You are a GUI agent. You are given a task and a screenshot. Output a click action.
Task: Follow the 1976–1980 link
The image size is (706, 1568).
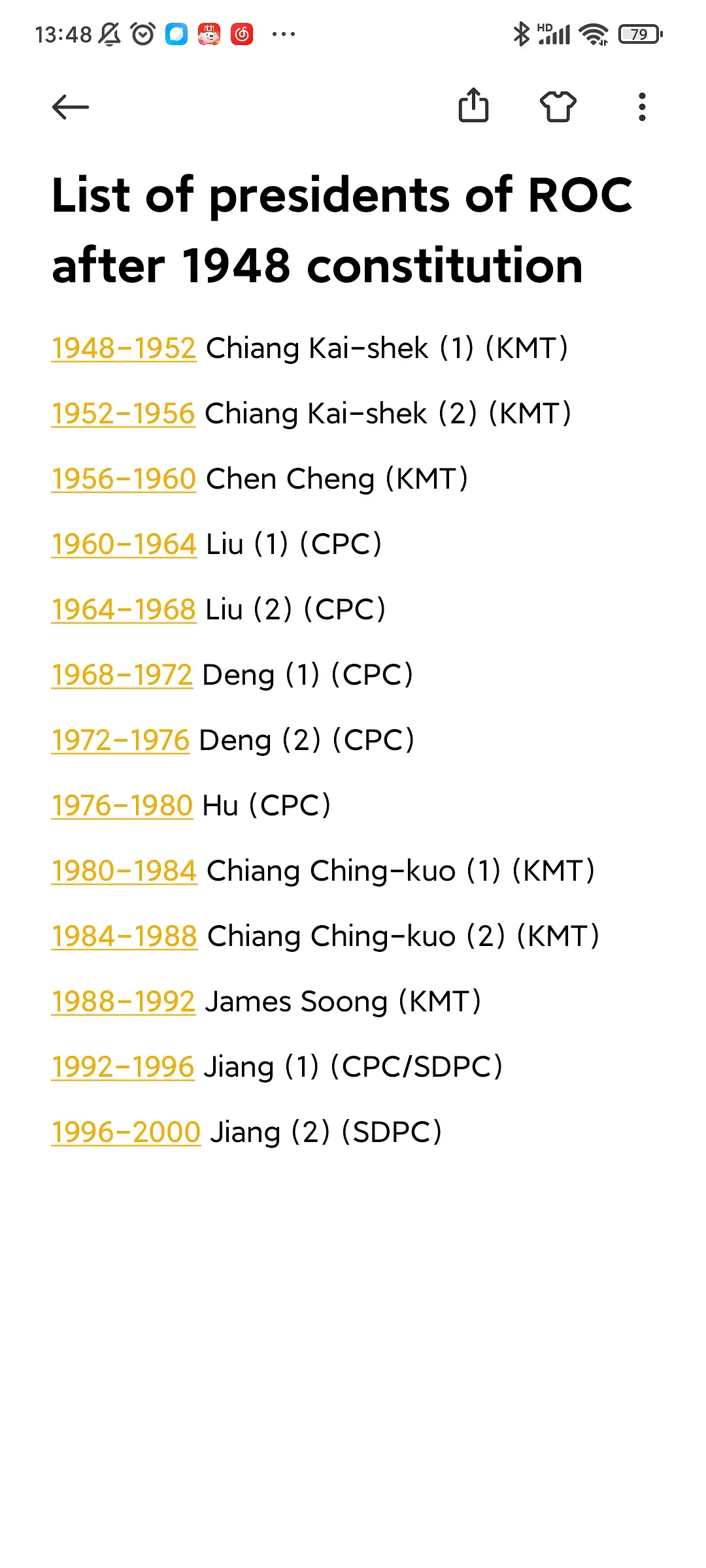122,806
